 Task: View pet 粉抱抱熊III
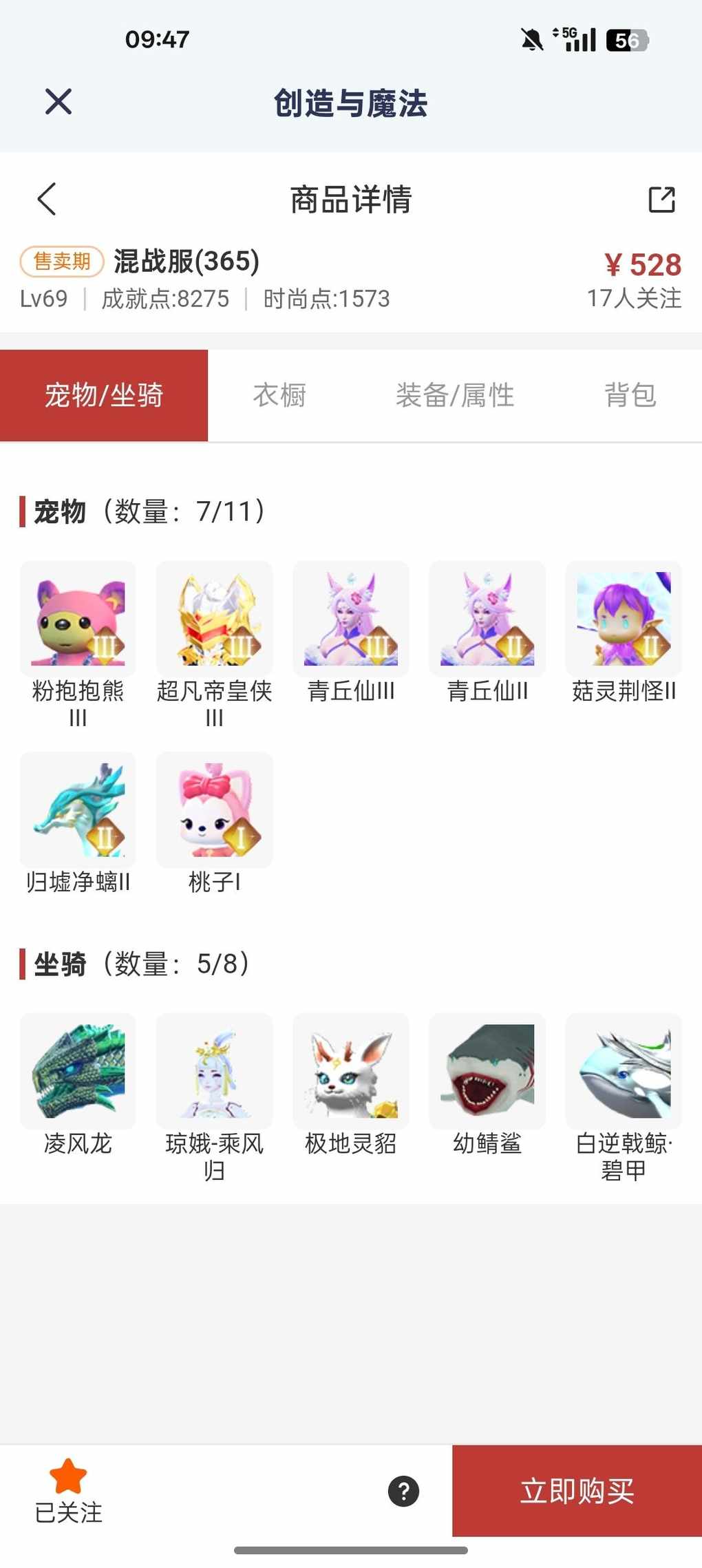tap(78, 619)
